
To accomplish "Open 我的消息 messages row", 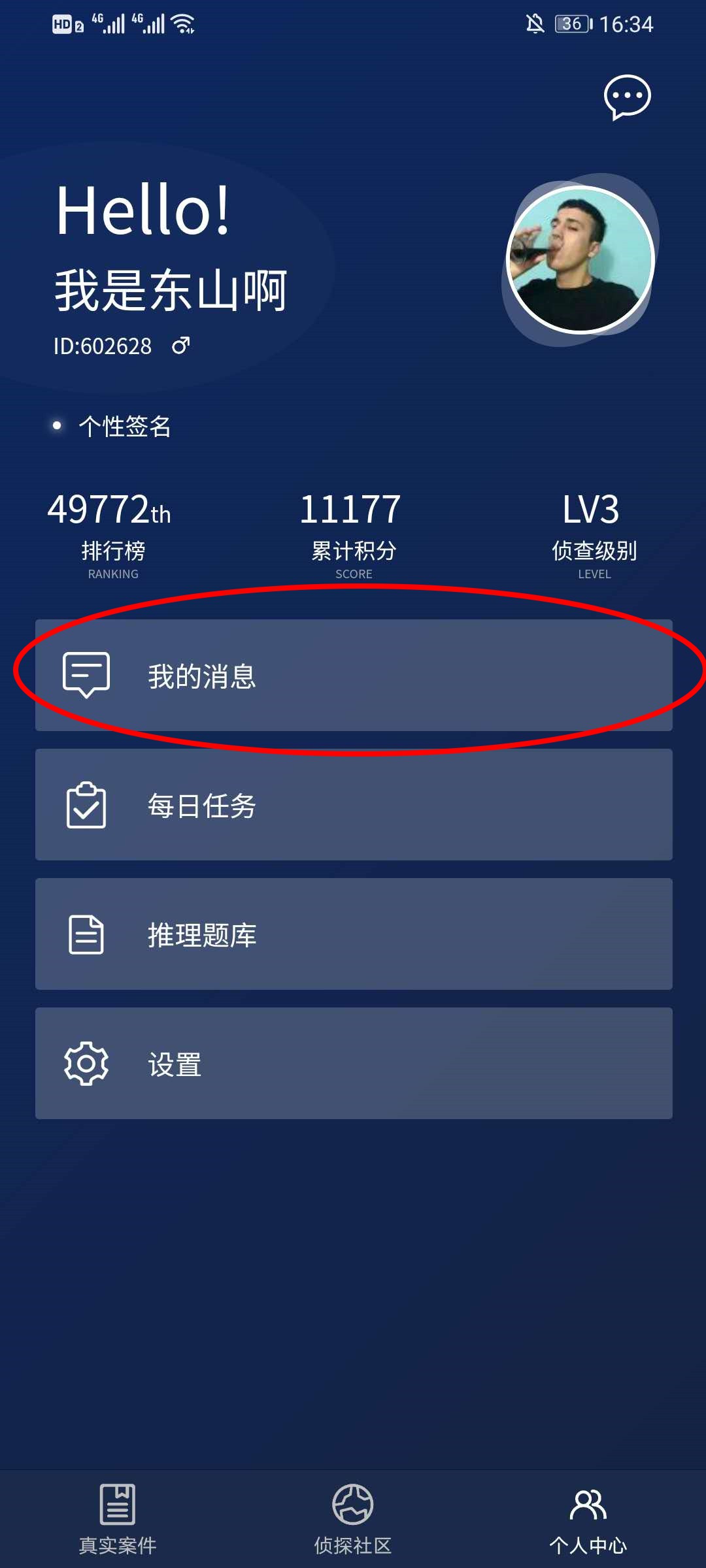I will [x=353, y=676].
